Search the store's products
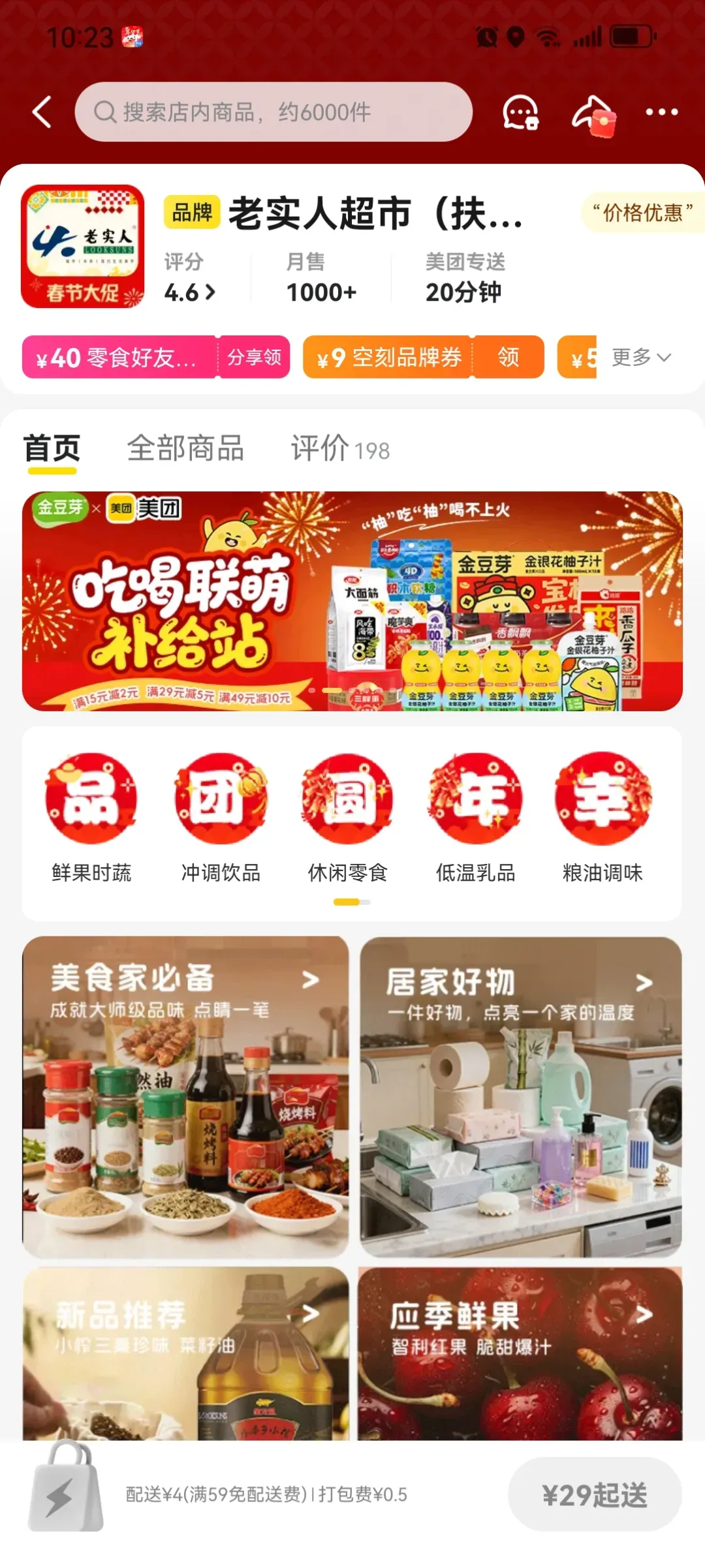The width and height of the screenshot is (705, 1568). pyautogui.click(x=274, y=112)
